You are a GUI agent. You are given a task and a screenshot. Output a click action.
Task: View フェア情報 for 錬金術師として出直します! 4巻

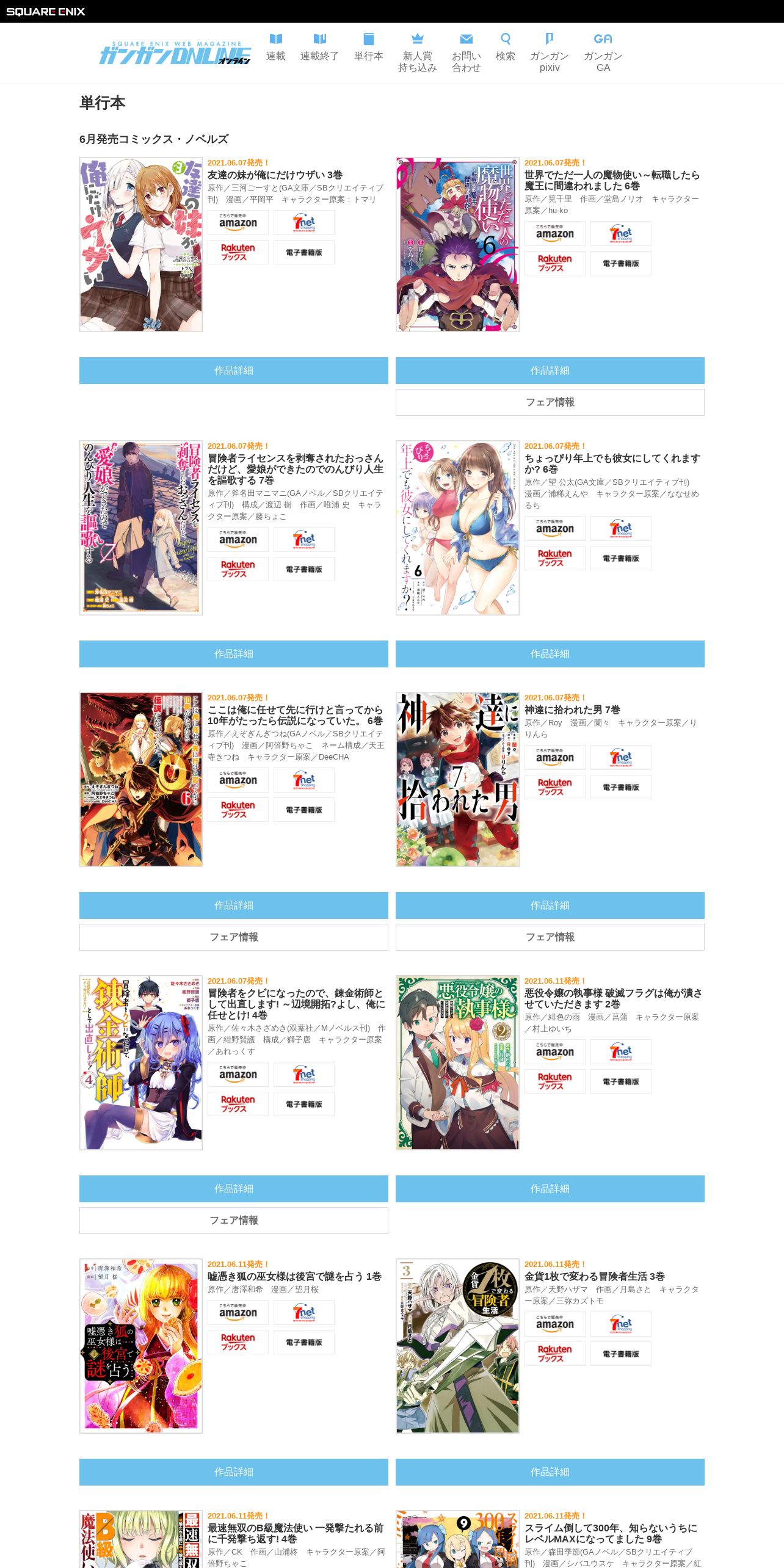click(x=234, y=1221)
